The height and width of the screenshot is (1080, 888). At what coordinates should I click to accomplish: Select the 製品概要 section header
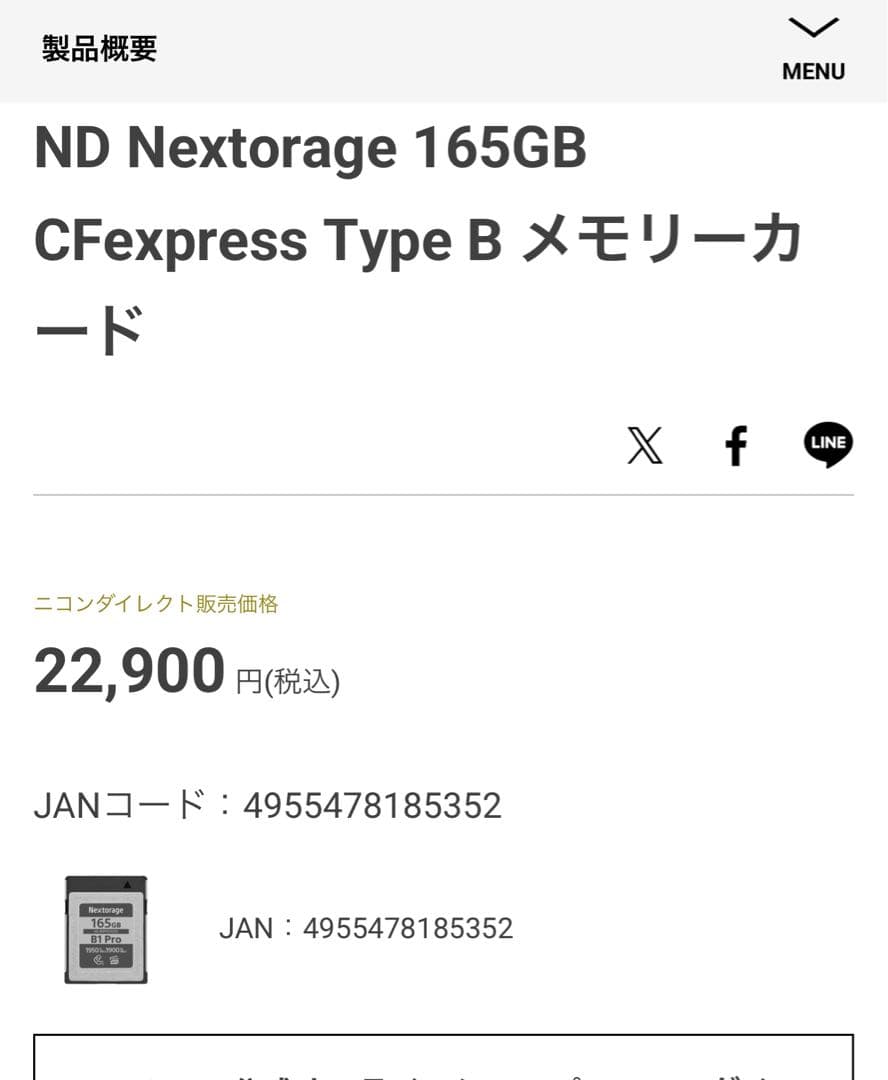(96, 47)
